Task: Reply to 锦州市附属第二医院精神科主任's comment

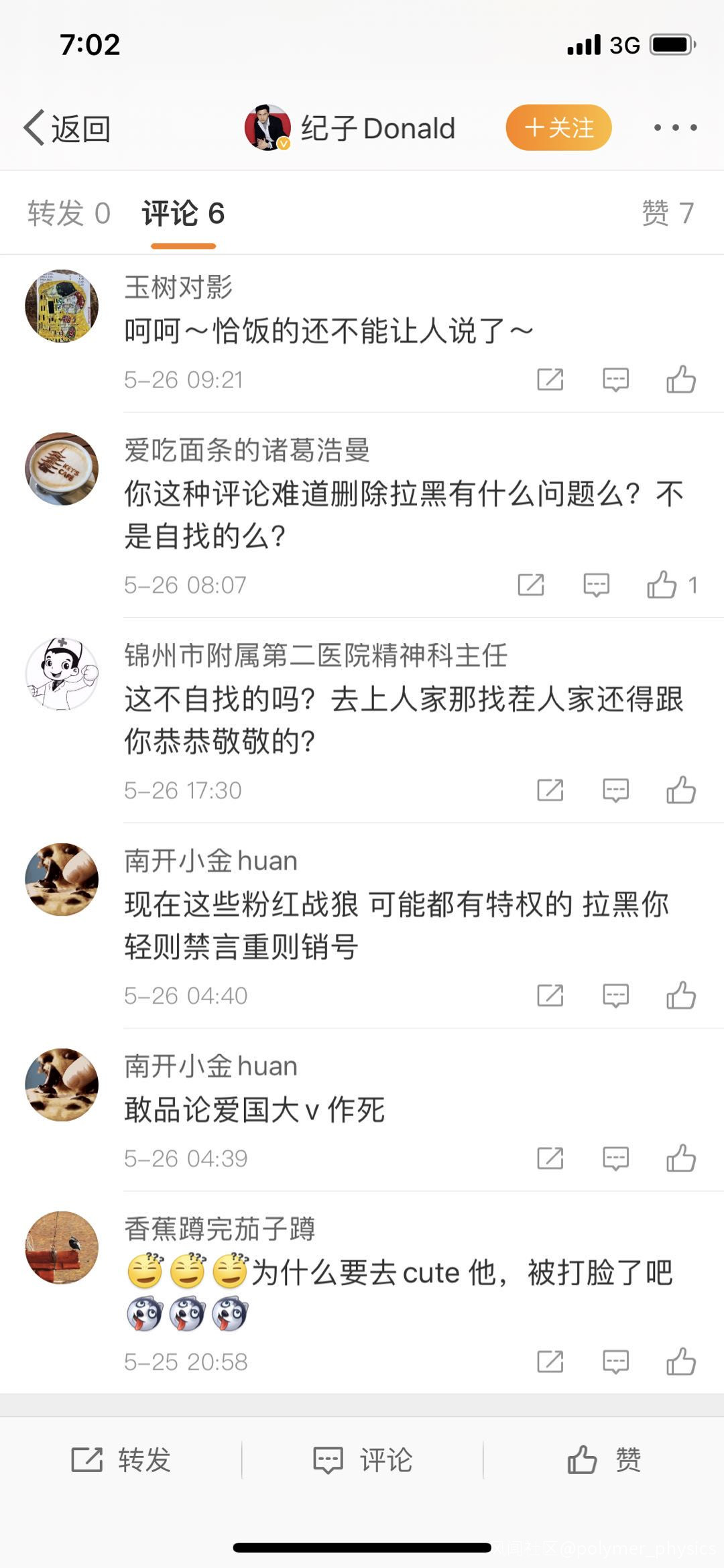Action: point(615,790)
